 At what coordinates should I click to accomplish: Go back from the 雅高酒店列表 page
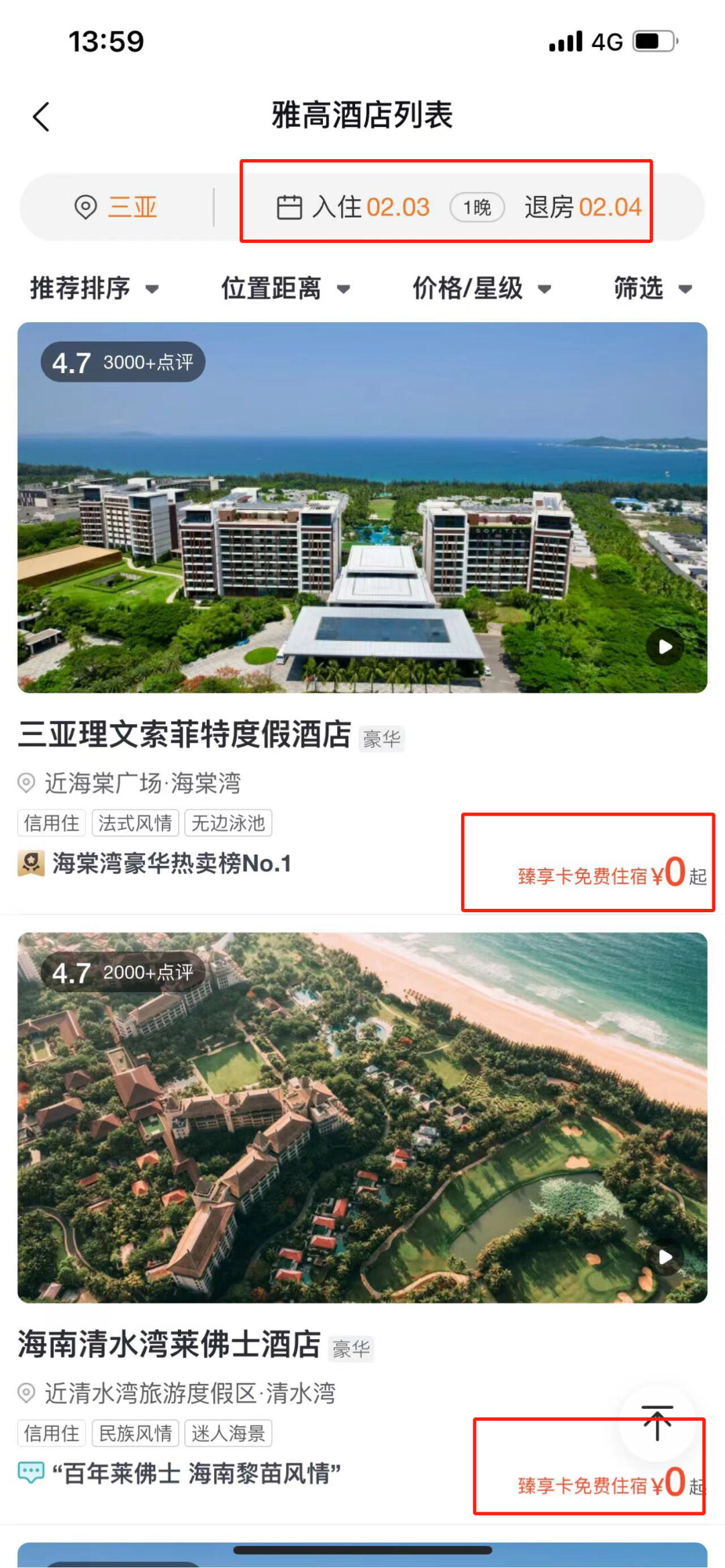[42, 117]
